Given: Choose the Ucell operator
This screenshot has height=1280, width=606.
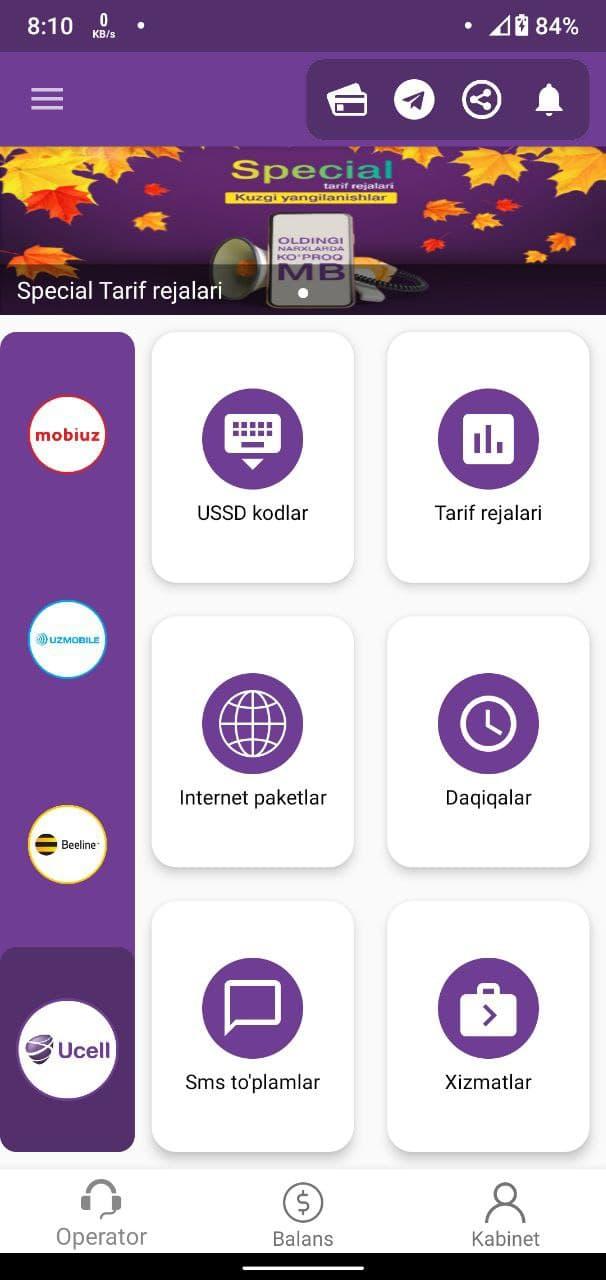Looking at the screenshot, I should (x=67, y=1049).
